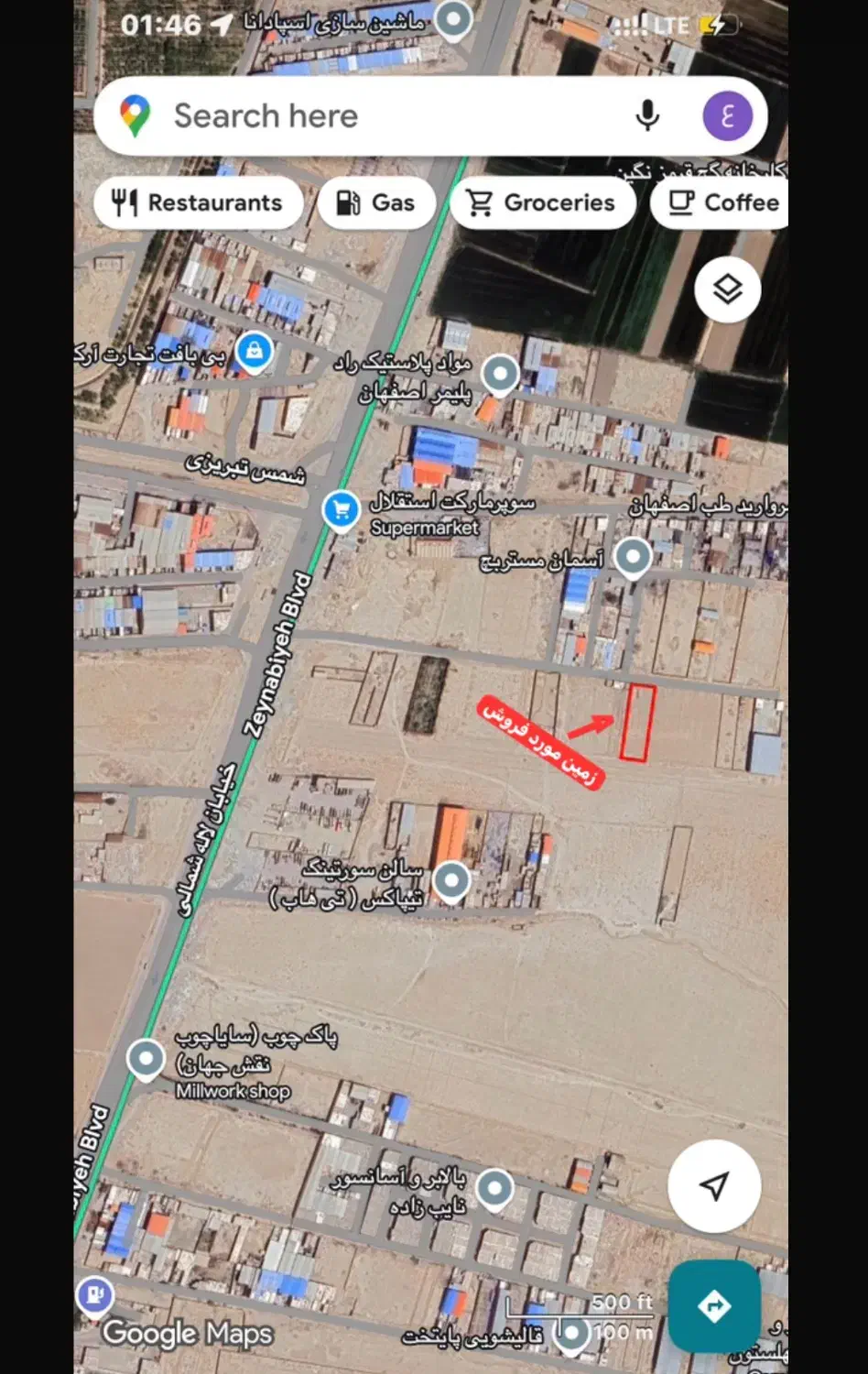Open the سالن سورتینگ تیپاکس pin
The height and width of the screenshot is (1374, 868).
click(450, 881)
